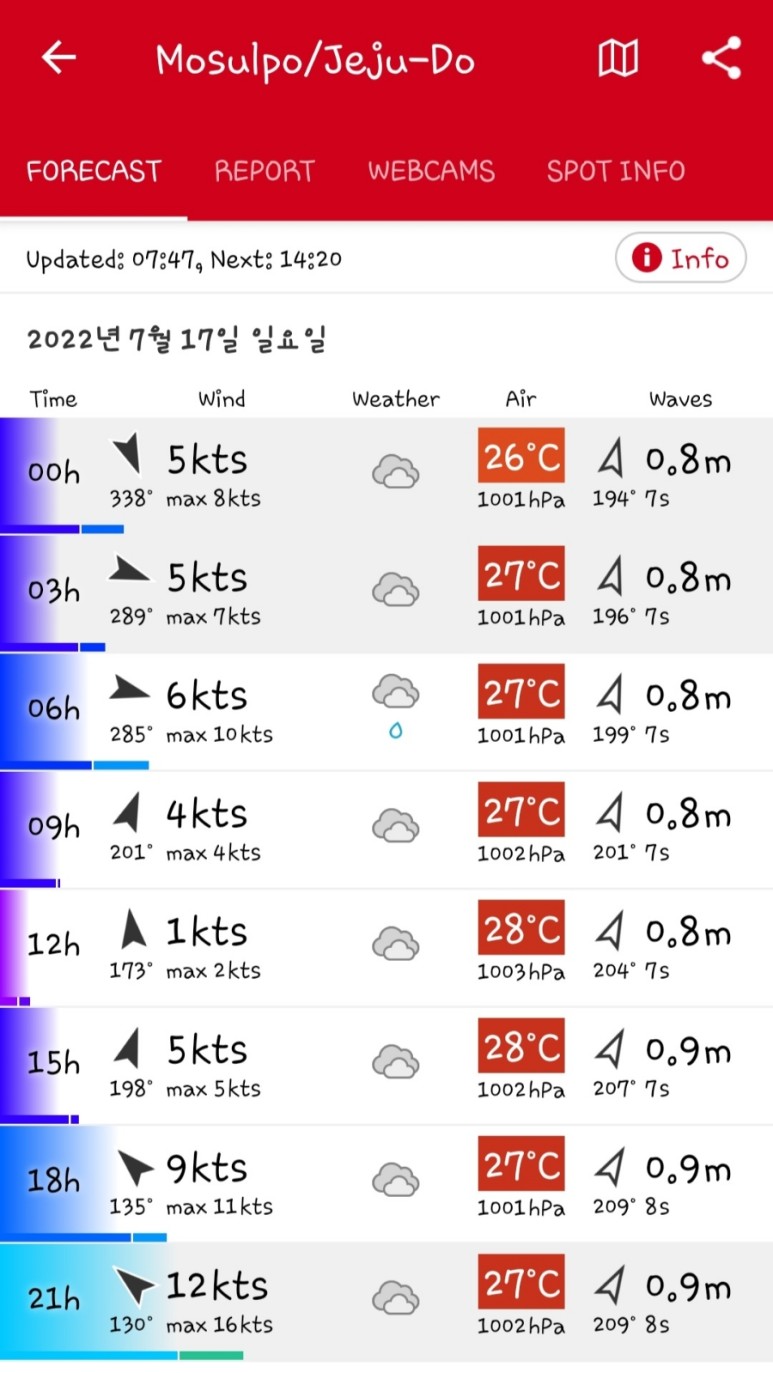Go back using the arrow icon
This screenshot has width=773, height=1373.
[59, 59]
